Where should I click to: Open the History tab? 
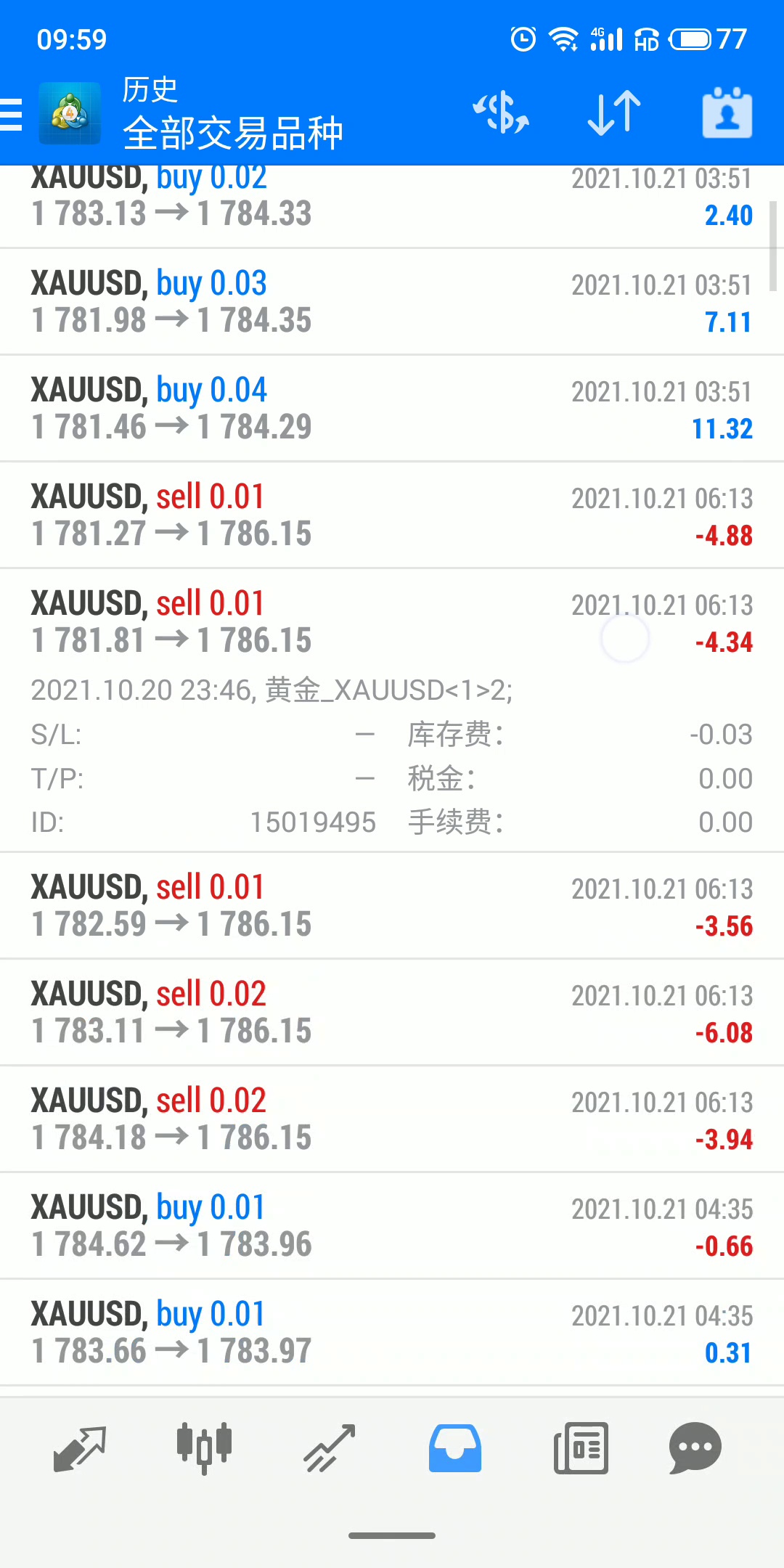point(455,1447)
